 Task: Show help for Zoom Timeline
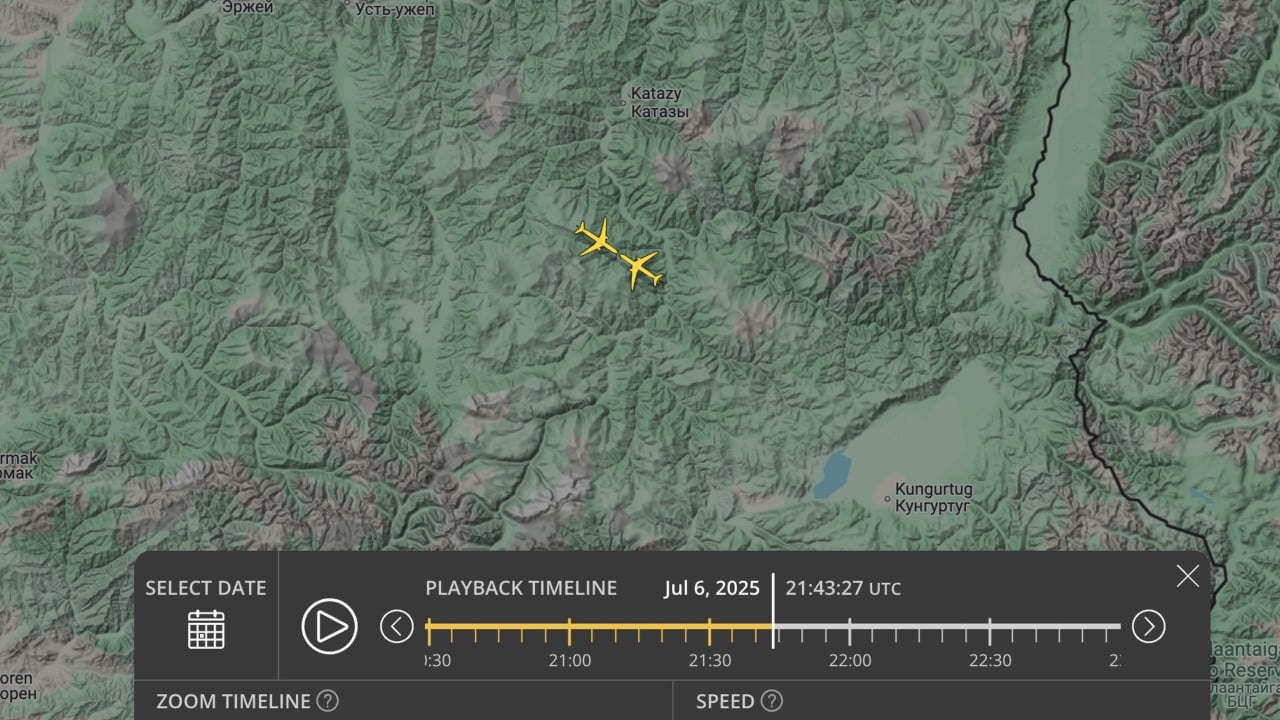(x=327, y=701)
